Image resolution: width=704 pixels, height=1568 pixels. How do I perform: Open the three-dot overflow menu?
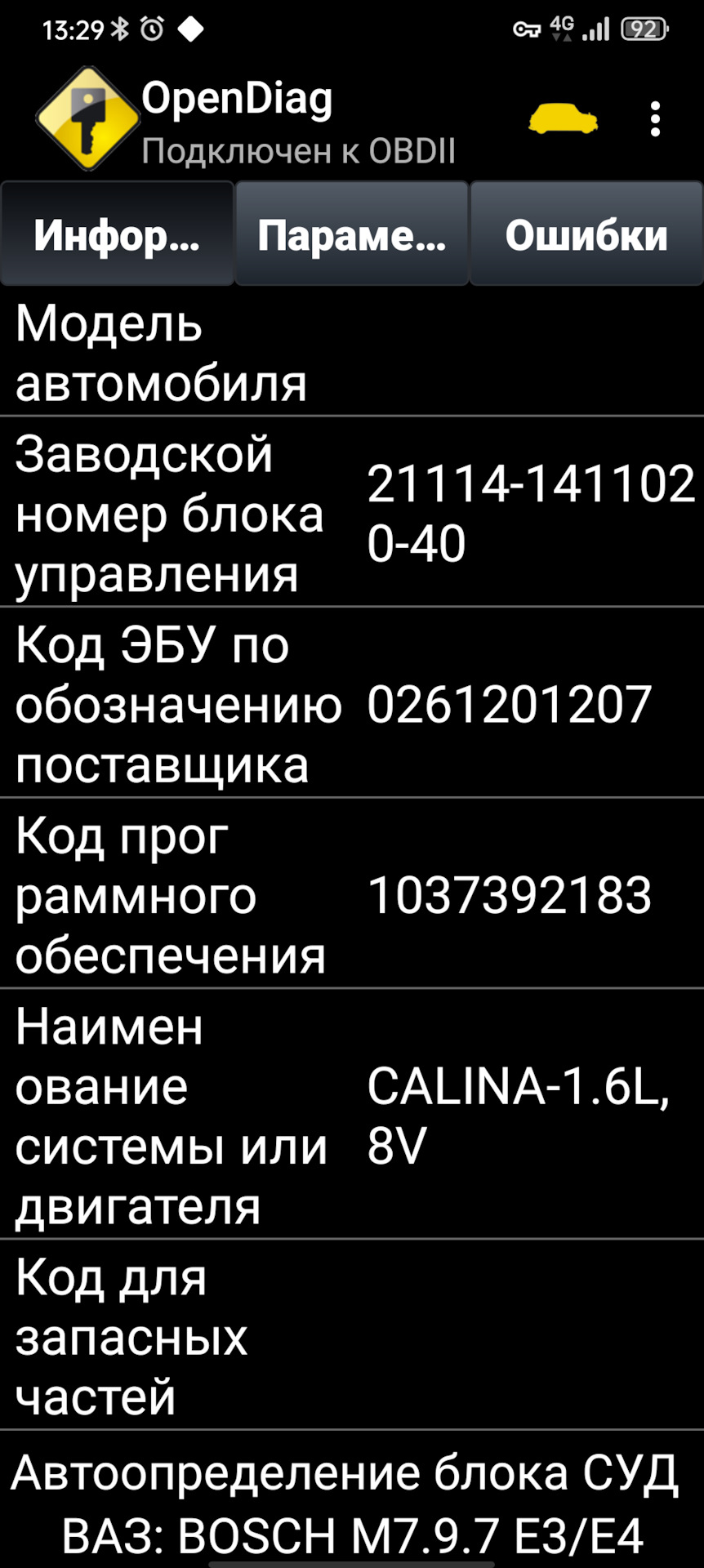pos(655,120)
